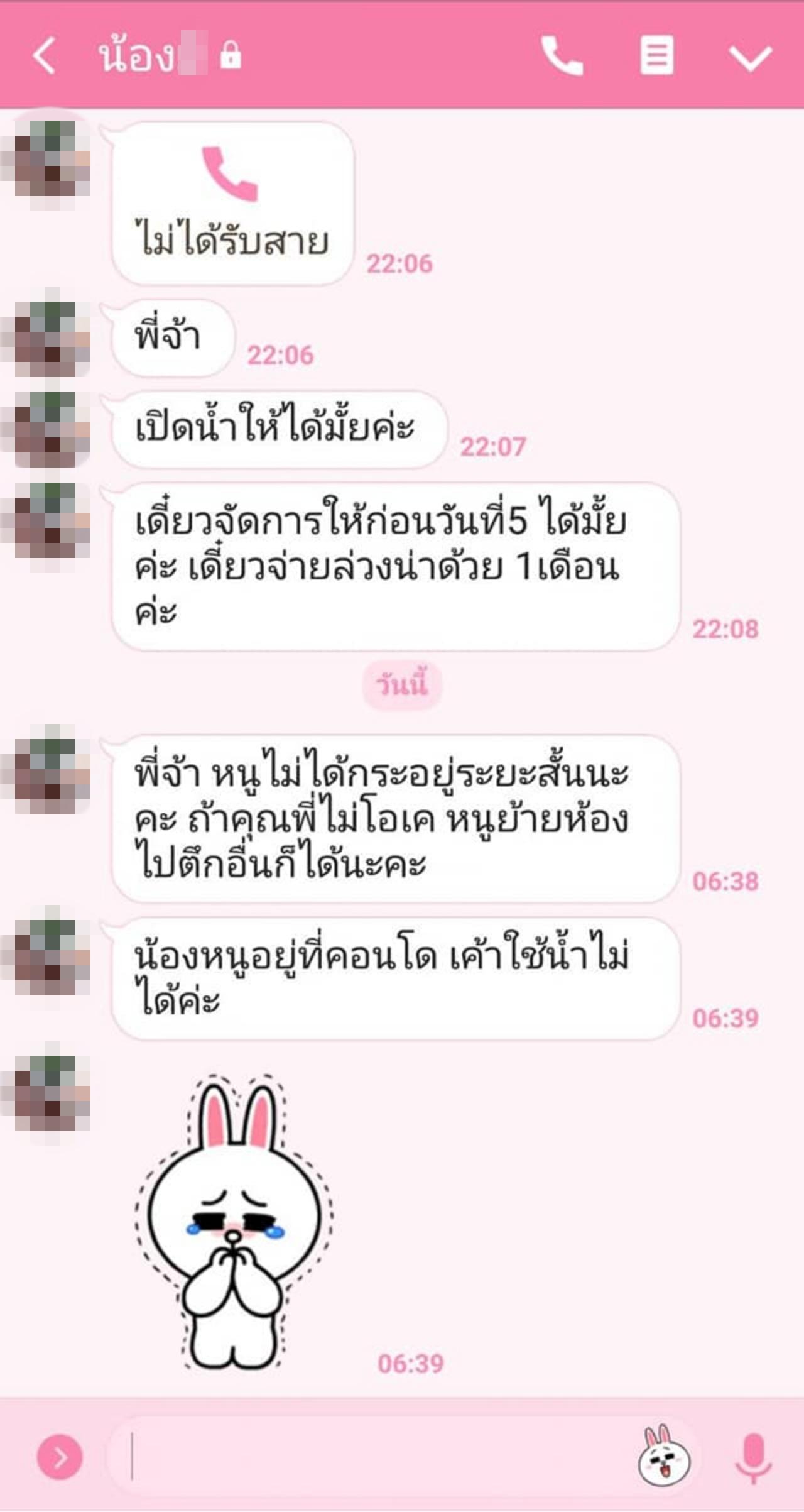Image resolution: width=804 pixels, height=1512 pixels.
Task: Expand the chat options dropdown arrow
Action: pyautogui.click(x=750, y=58)
